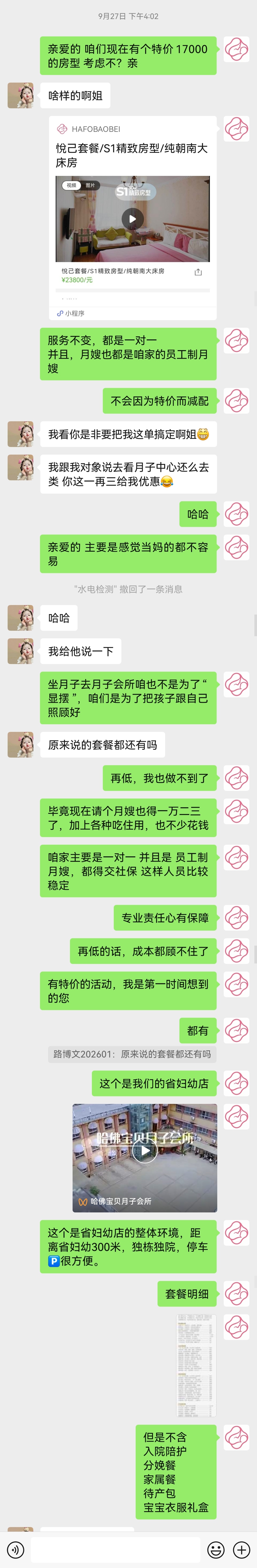Tap the message text input field
This screenshot has height=1568, width=257.
point(116,1549)
